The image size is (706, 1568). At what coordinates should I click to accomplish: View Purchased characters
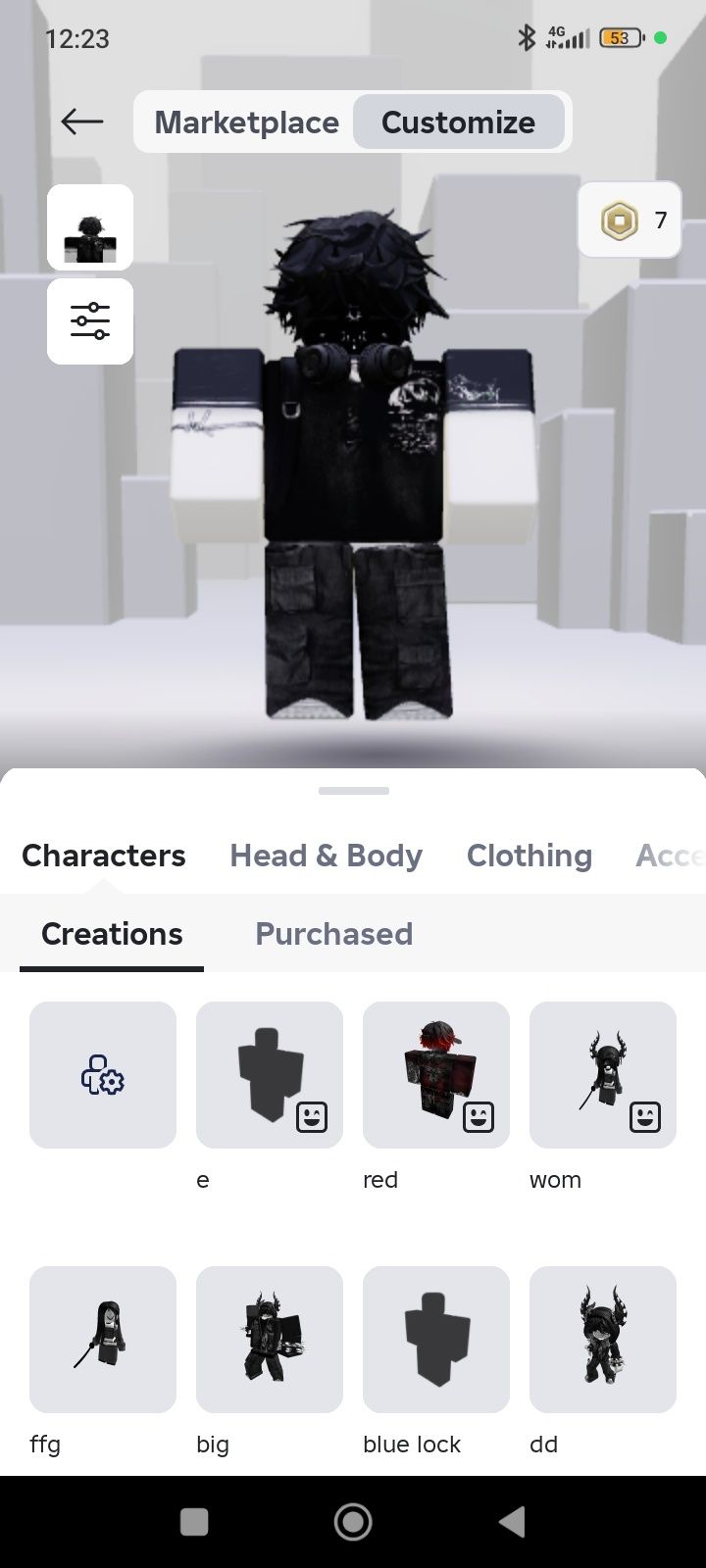tap(333, 934)
